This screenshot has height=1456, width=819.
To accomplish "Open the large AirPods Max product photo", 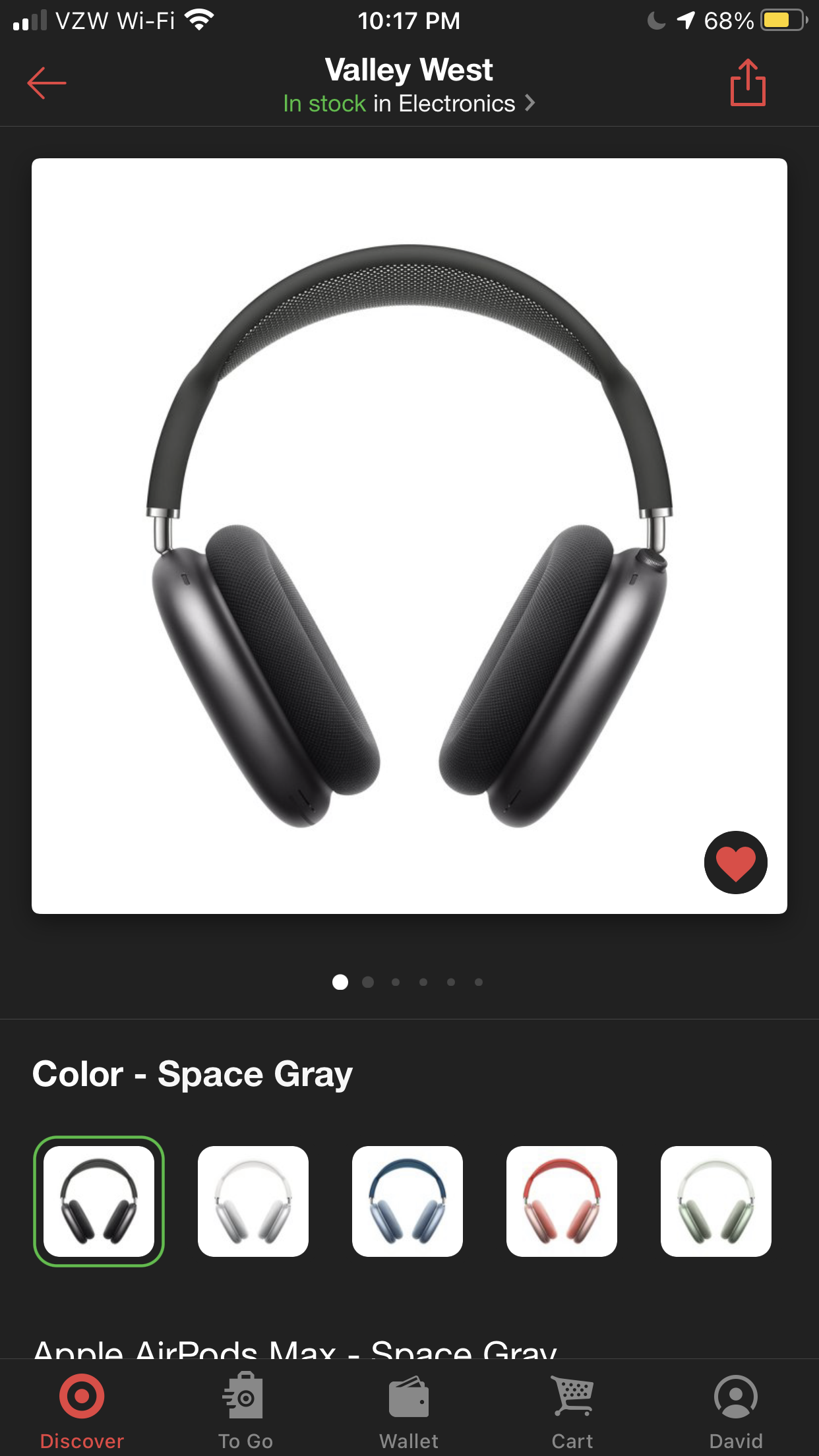I will coord(409,535).
